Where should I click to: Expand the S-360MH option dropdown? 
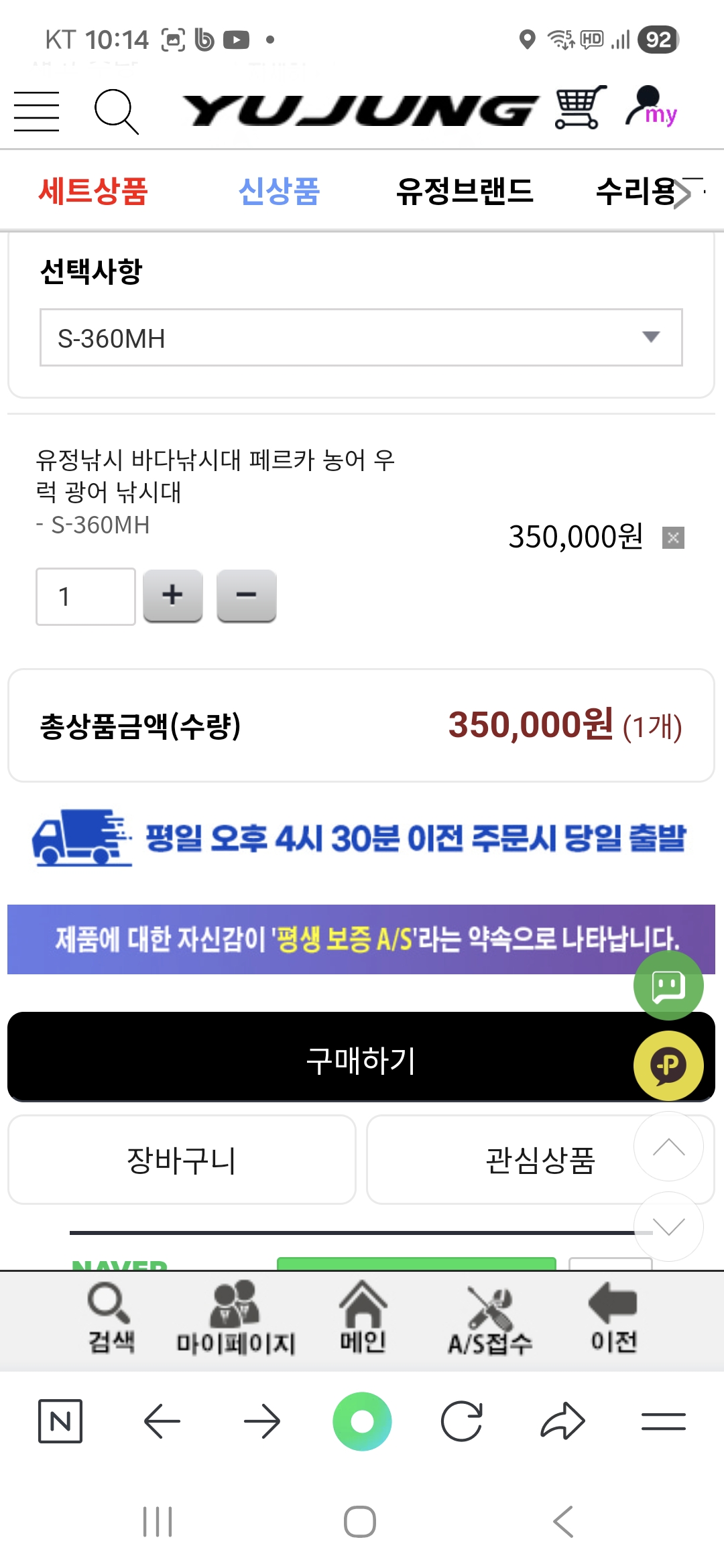(361, 338)
